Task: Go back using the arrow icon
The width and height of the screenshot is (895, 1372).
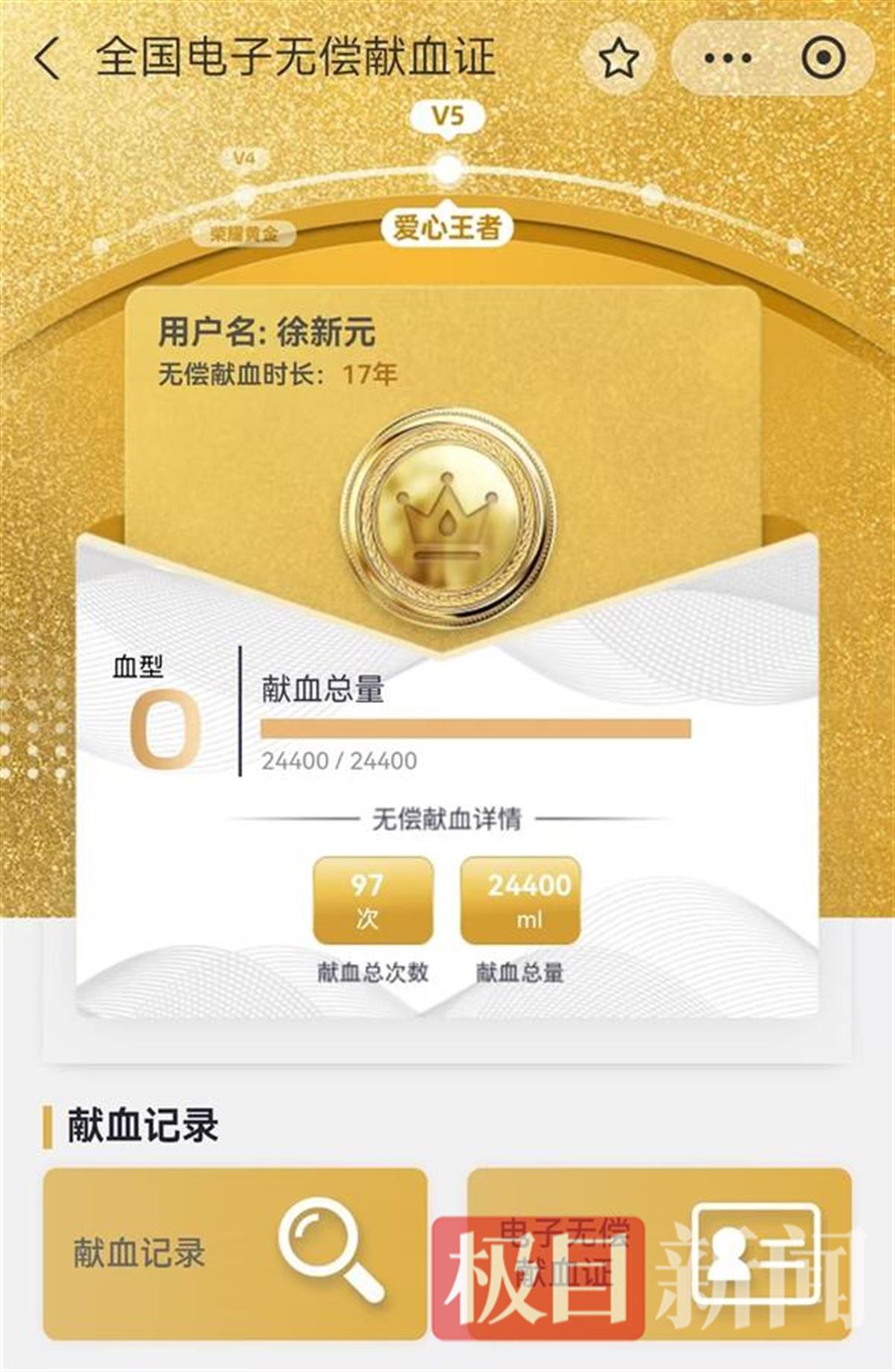Action: click(x=47, y=58)
